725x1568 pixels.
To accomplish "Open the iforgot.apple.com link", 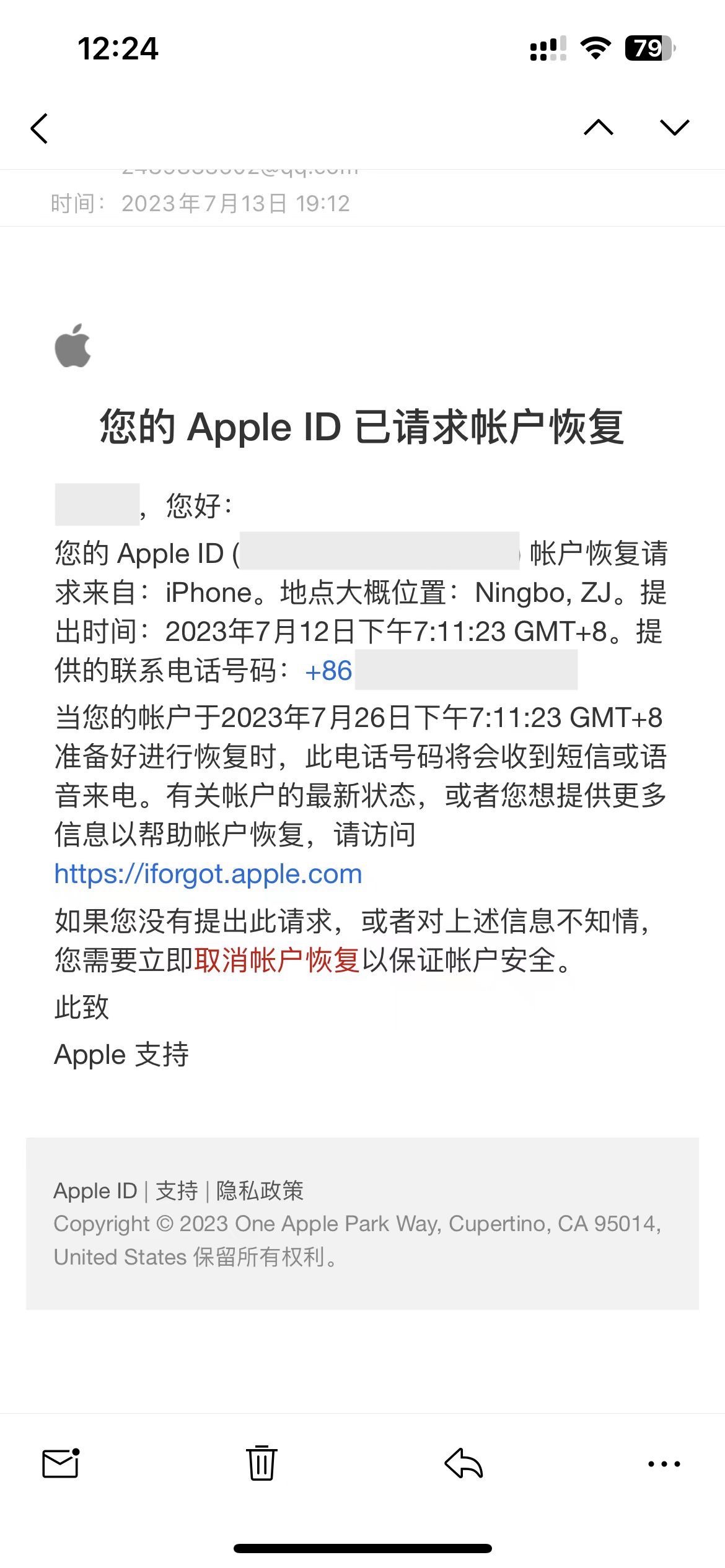I will [208, 874].
